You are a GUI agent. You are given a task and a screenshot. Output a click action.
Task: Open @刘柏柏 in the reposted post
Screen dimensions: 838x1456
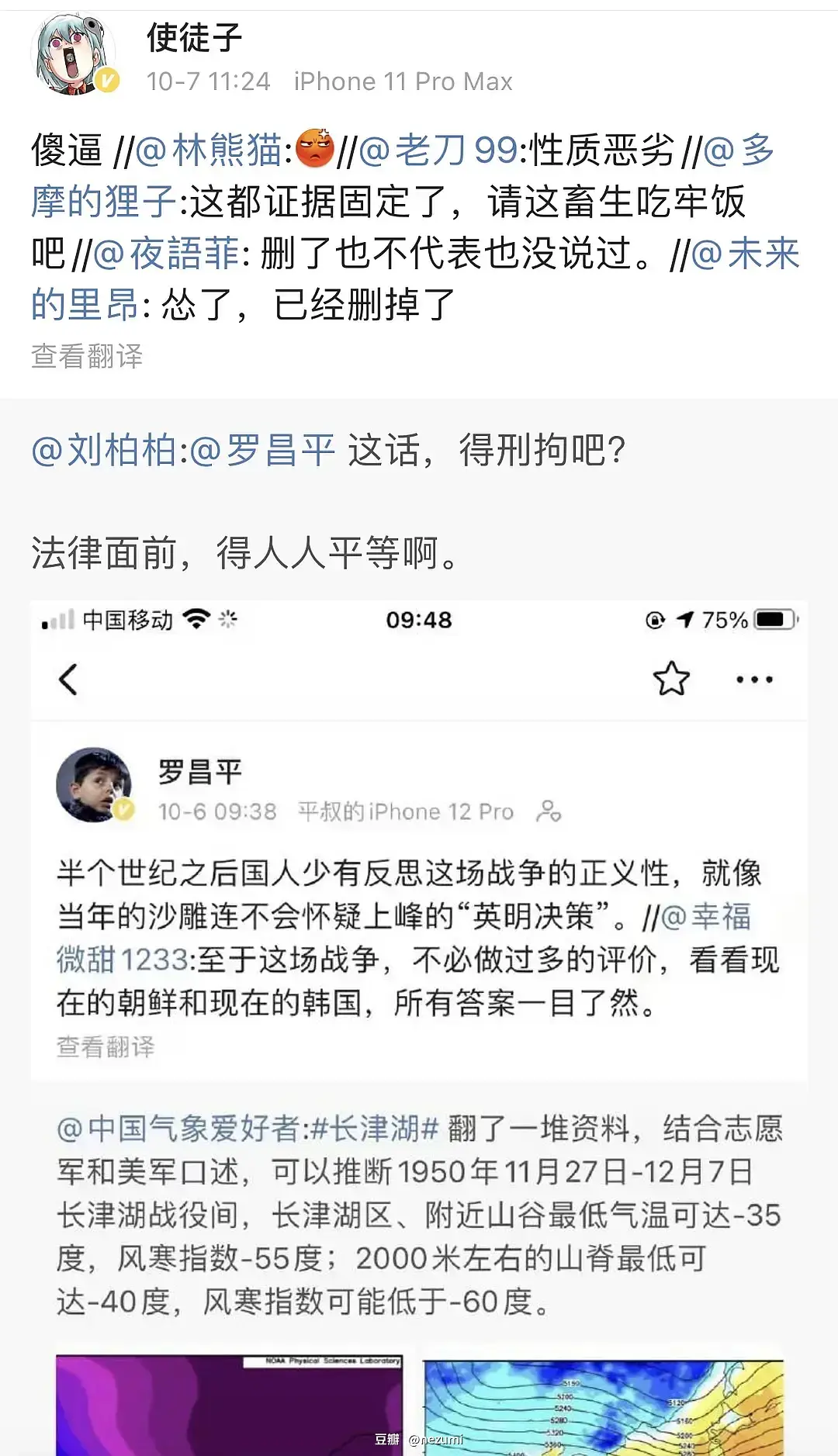(104, 450)
